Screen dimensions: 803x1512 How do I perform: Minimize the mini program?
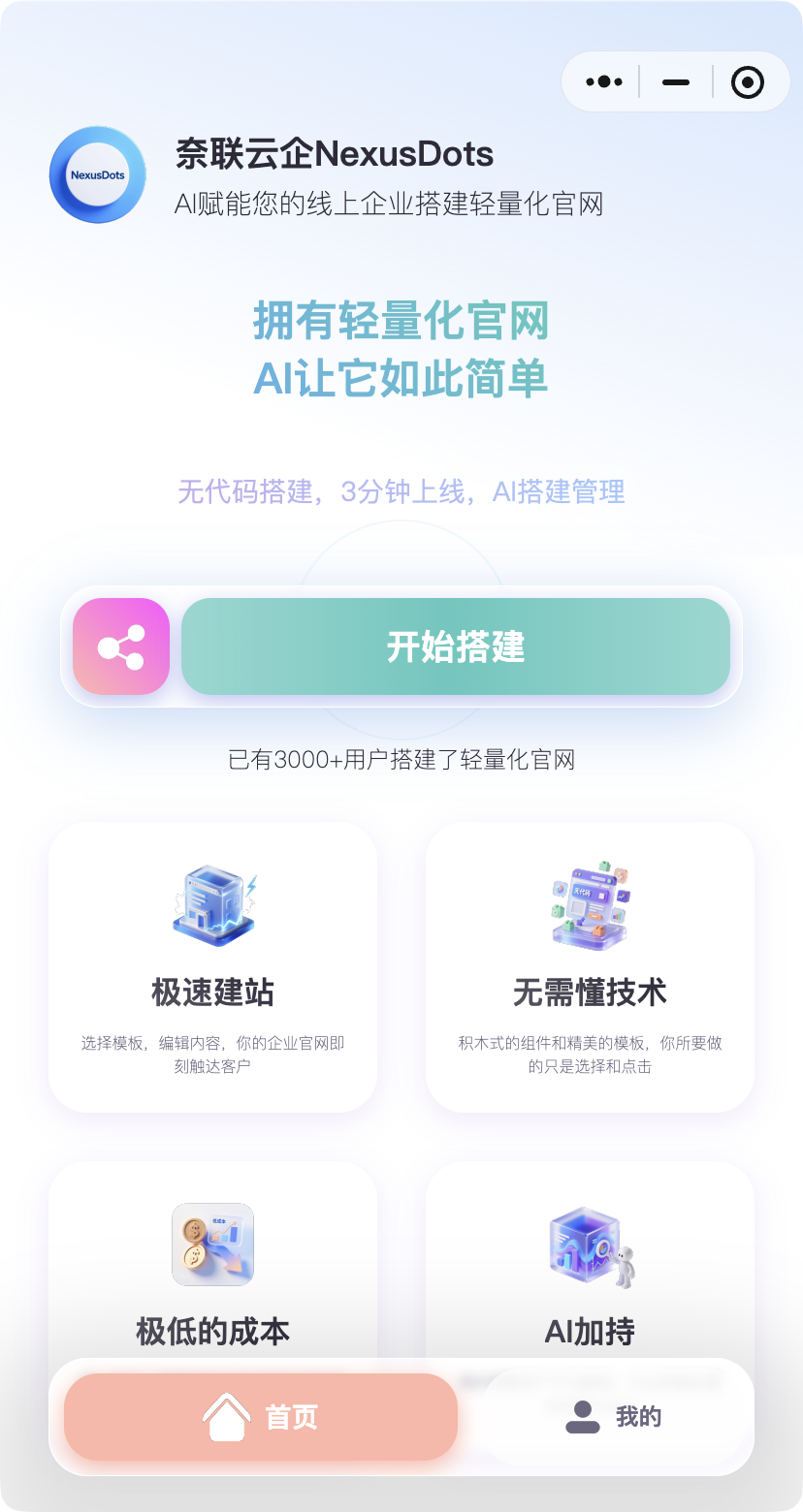pyautogui.click(x=676, y=82)
